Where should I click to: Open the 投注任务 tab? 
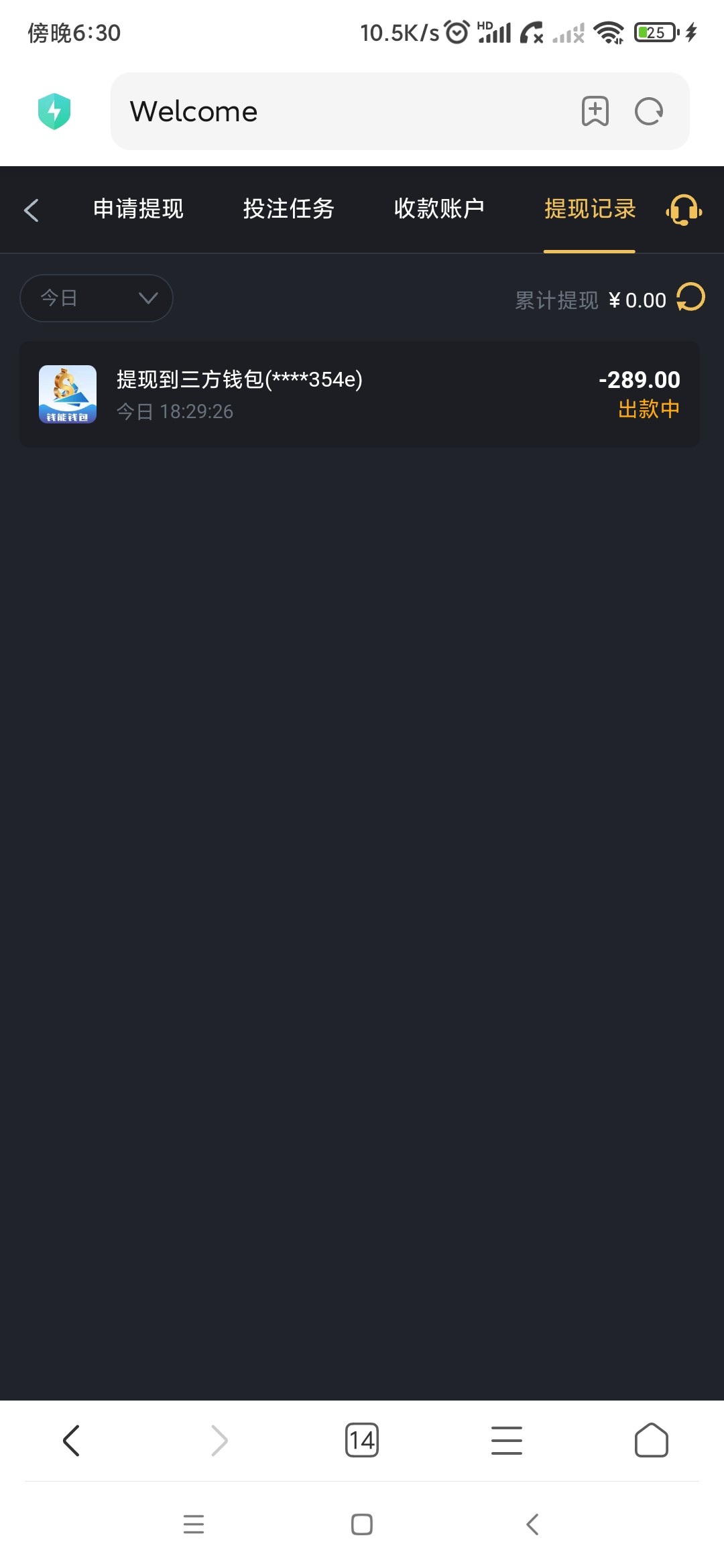click(288, 209)
